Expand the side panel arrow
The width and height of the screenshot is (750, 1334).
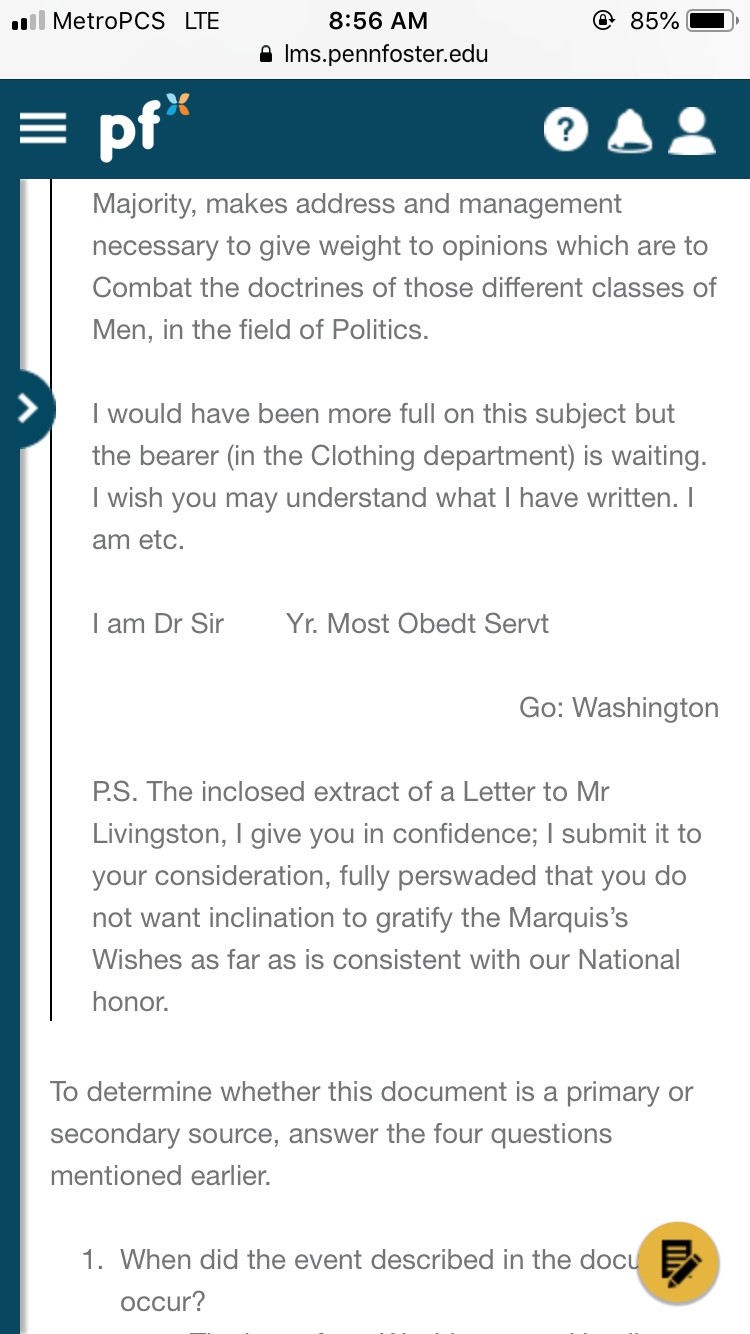click(28, 408)
